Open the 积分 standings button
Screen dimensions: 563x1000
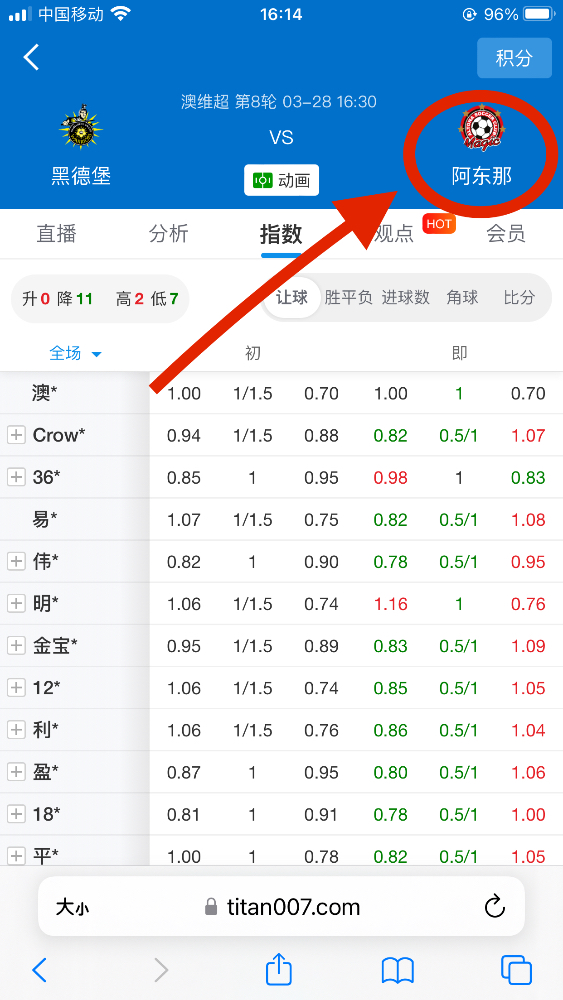[x=514, y=58]
